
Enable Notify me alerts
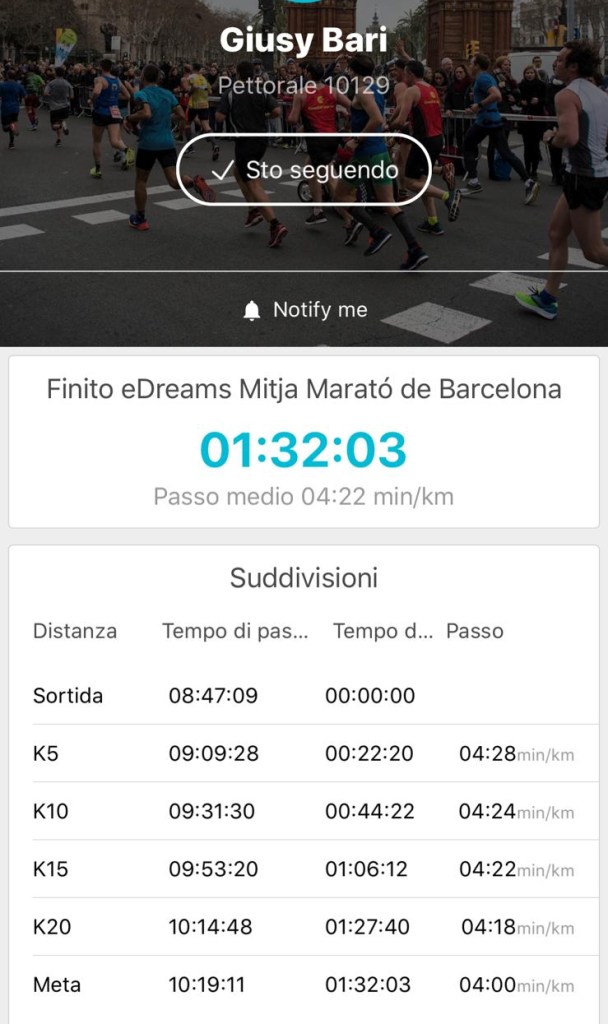tap(304, 310)
